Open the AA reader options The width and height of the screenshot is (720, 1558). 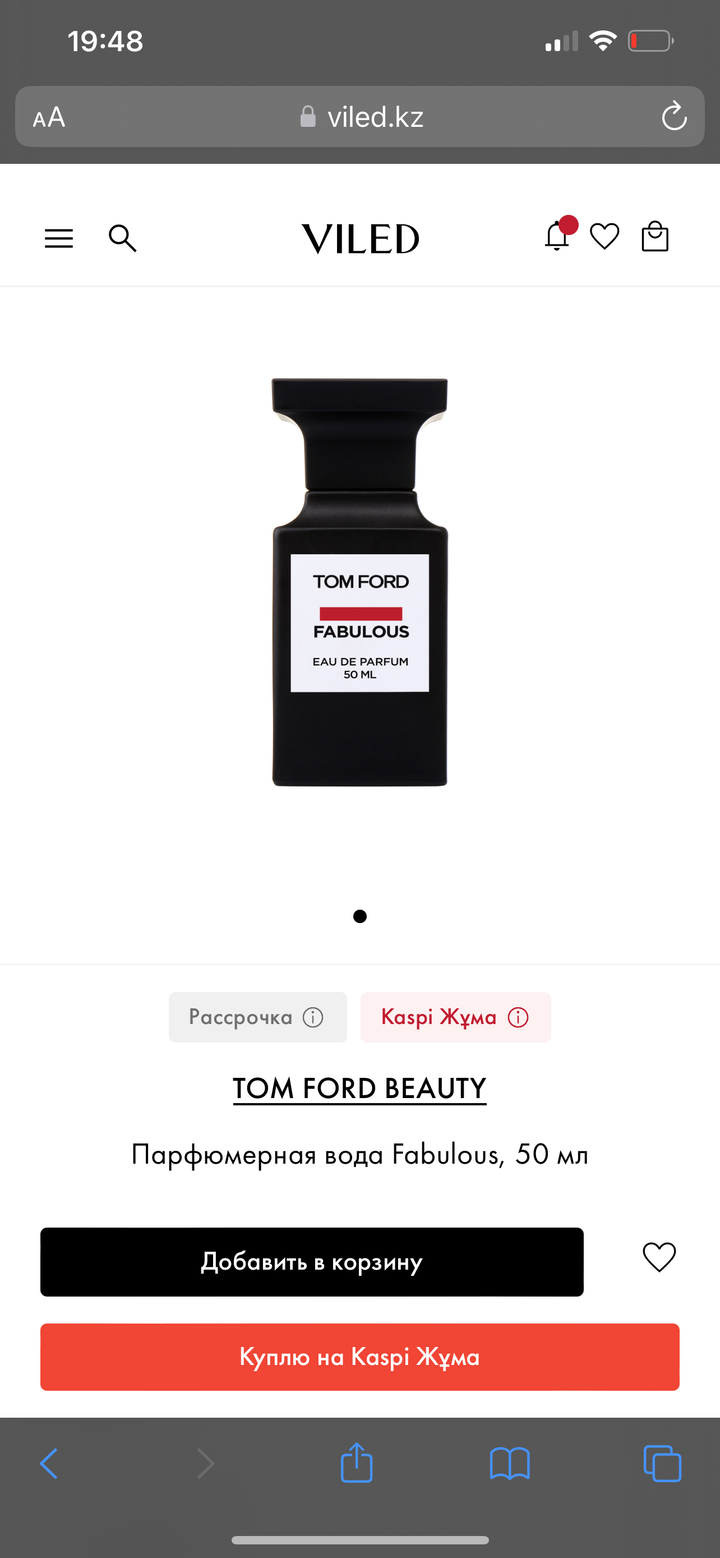point(49,118)
